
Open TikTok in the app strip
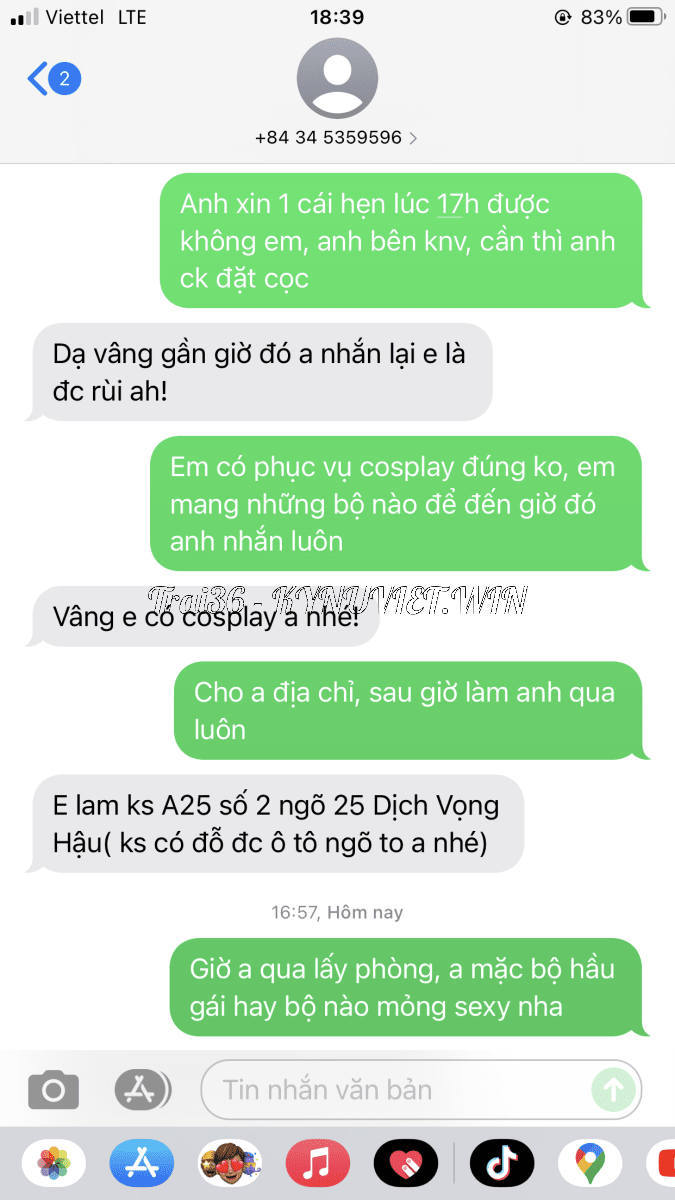coord(502,1163)
